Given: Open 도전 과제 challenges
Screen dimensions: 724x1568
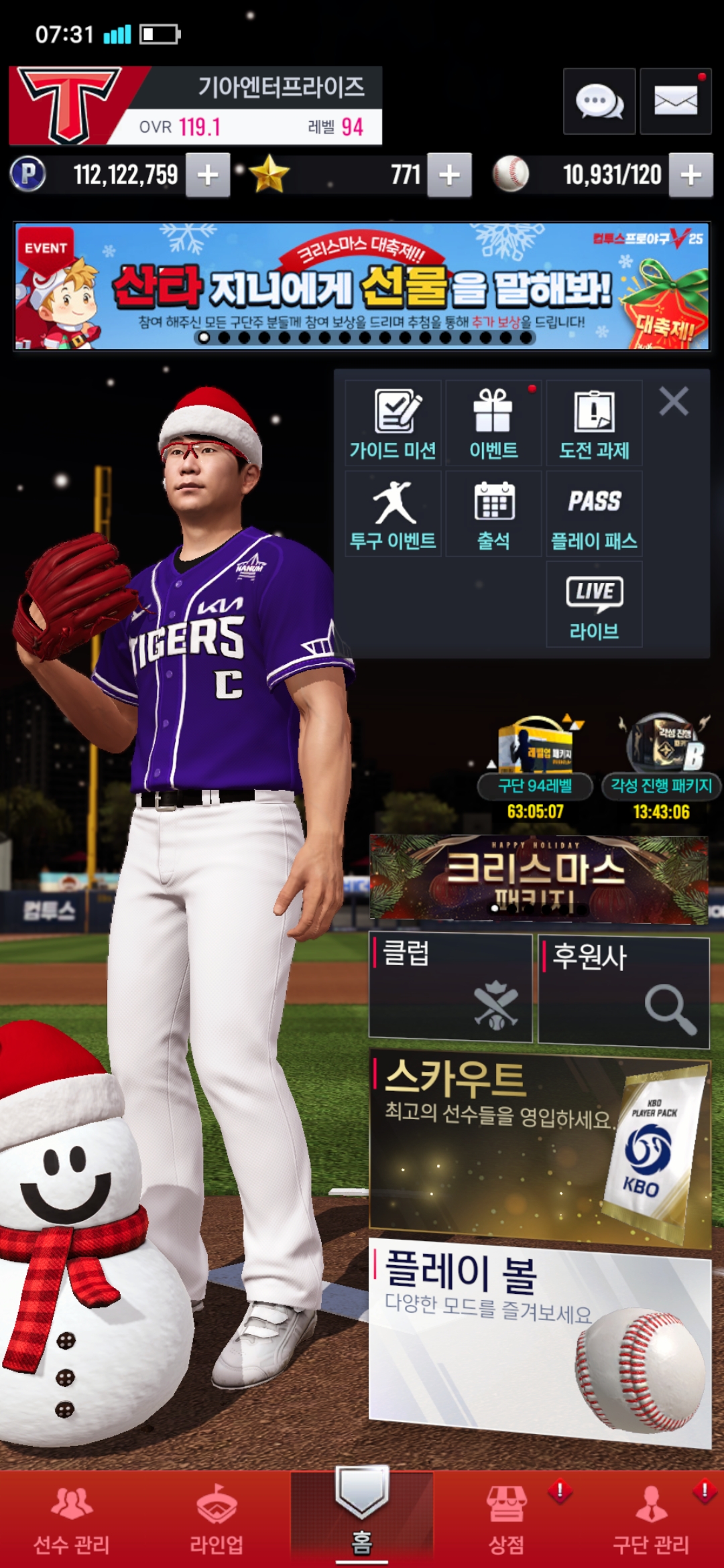Looking at the screenshot, I should pos(594,423).
